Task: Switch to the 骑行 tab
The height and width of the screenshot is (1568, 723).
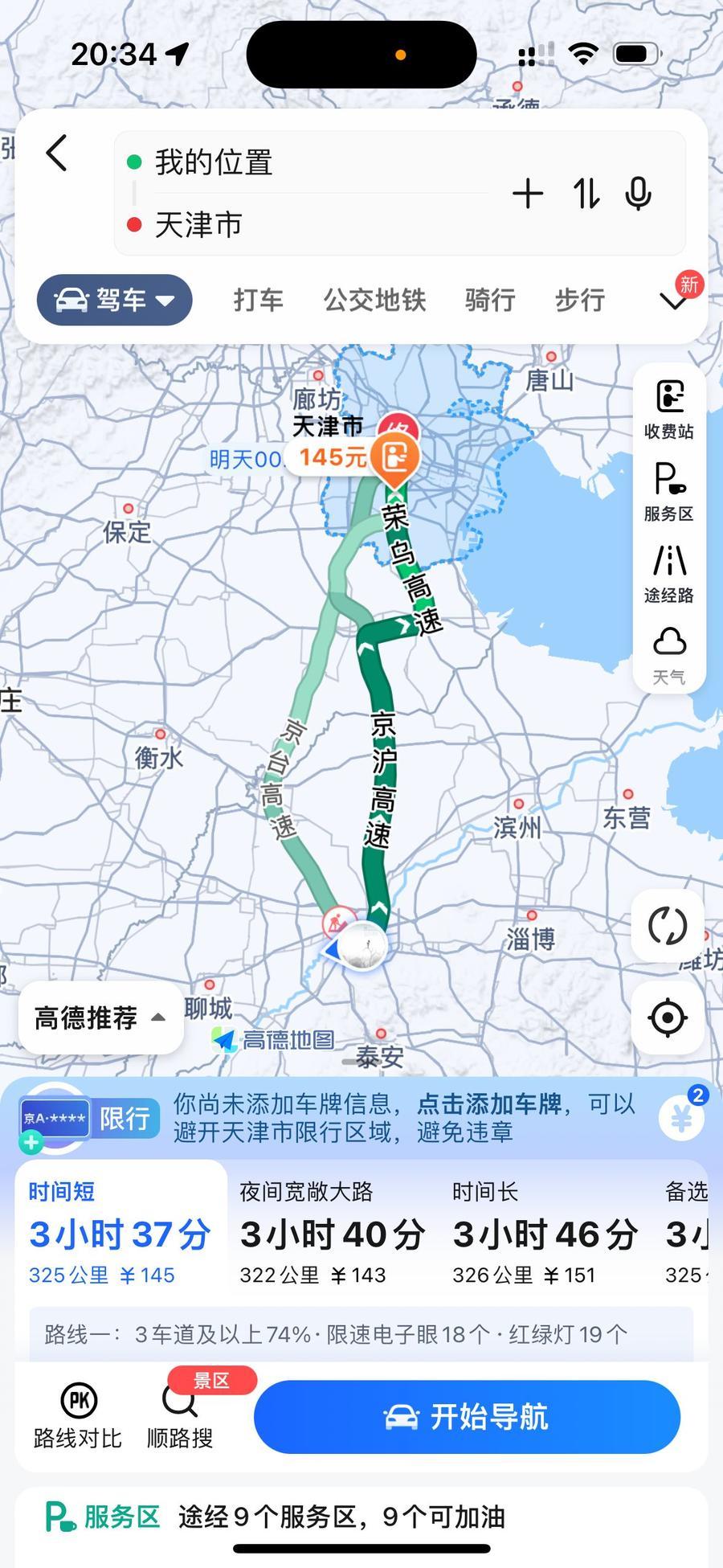Action: pyautogui.click(x=489, y=300)
